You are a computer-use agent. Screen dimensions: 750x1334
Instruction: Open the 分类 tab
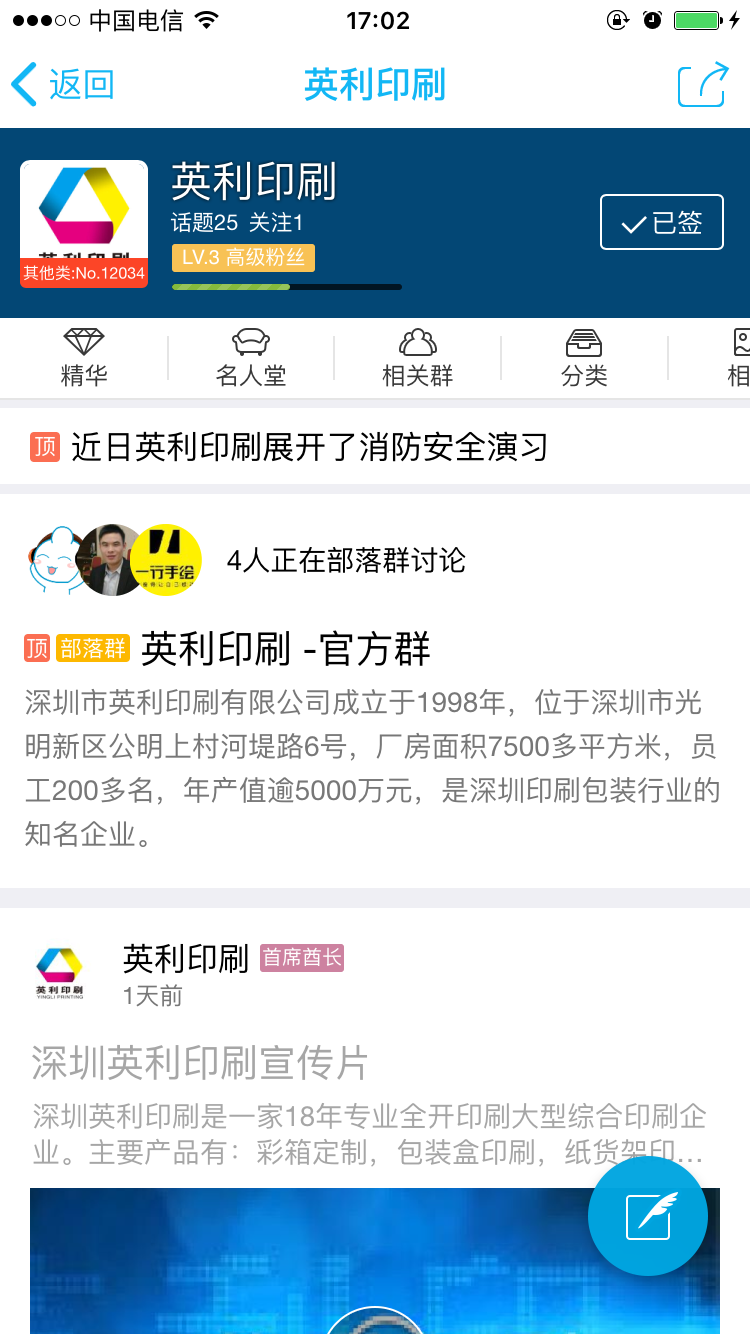(x=584, y=358)
